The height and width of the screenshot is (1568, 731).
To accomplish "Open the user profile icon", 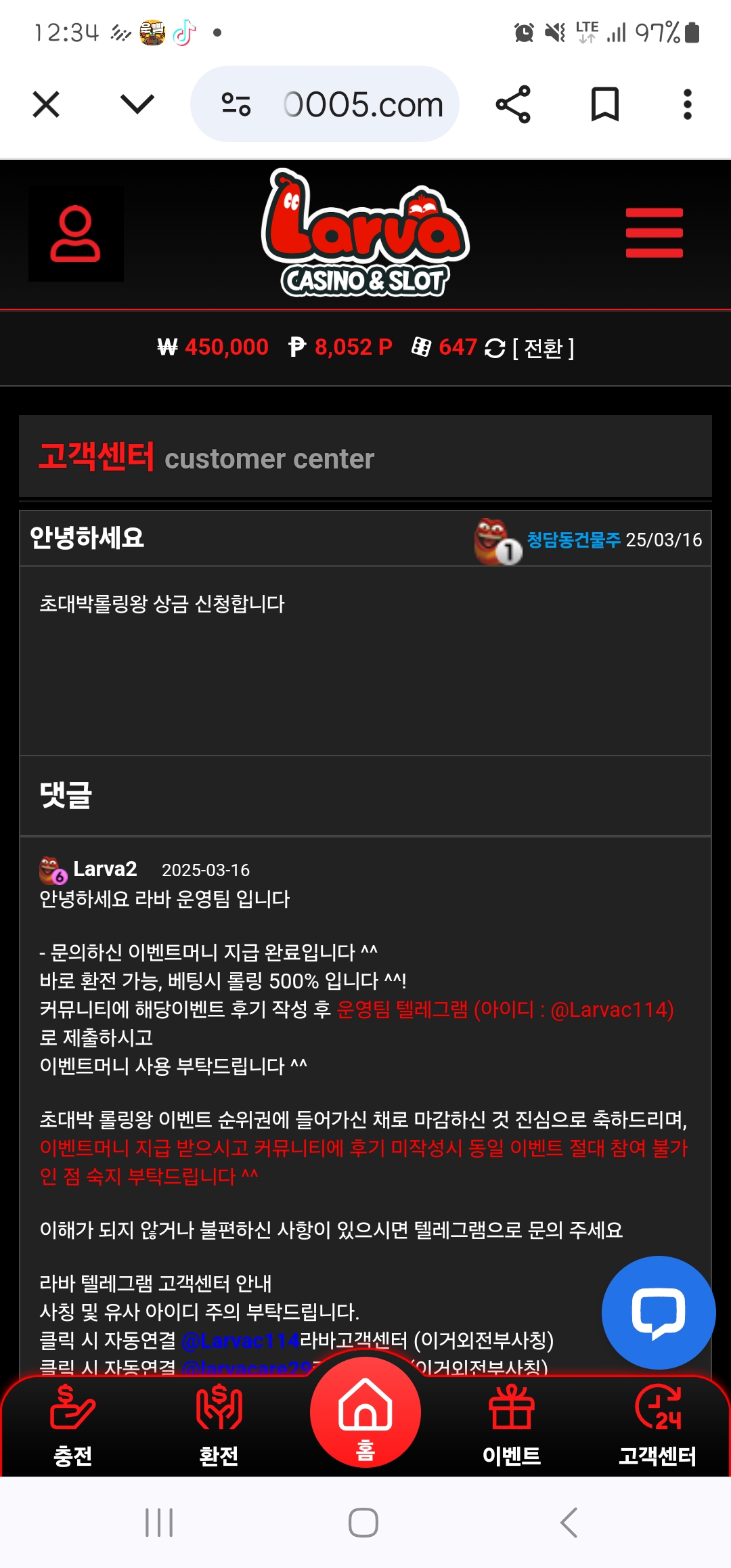I will point(76,234).
